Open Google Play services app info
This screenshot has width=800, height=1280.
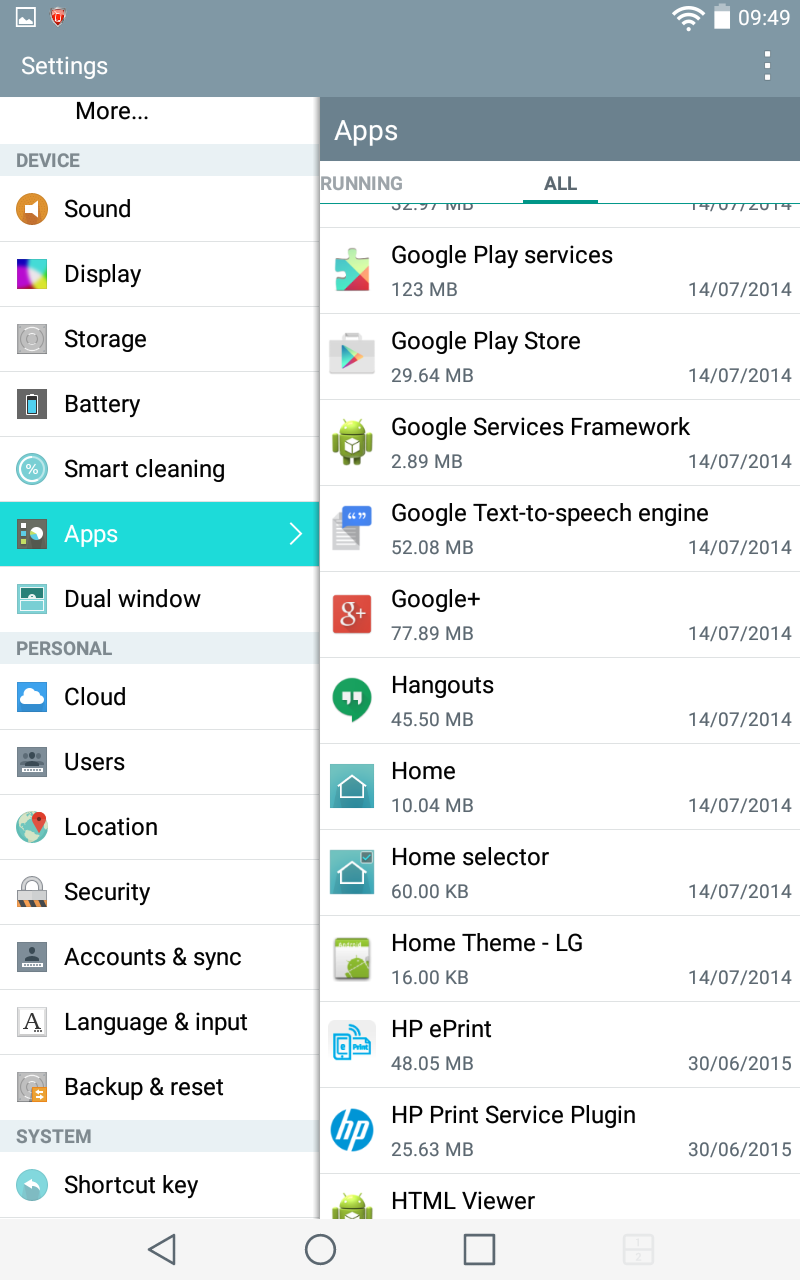coord(560,270)
